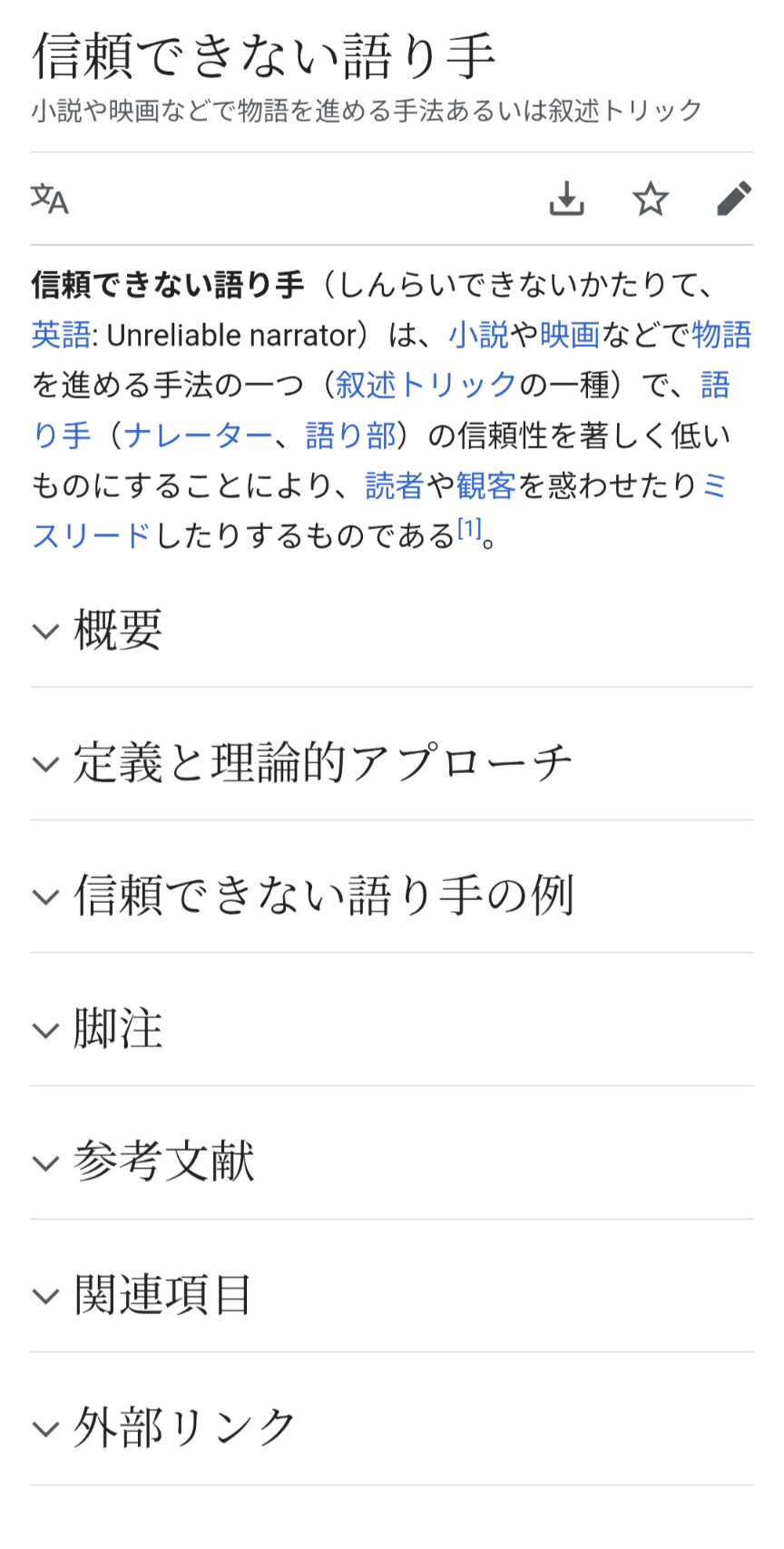
Task: Expand the 外部リンク section
Action: tap(186, 1428)
